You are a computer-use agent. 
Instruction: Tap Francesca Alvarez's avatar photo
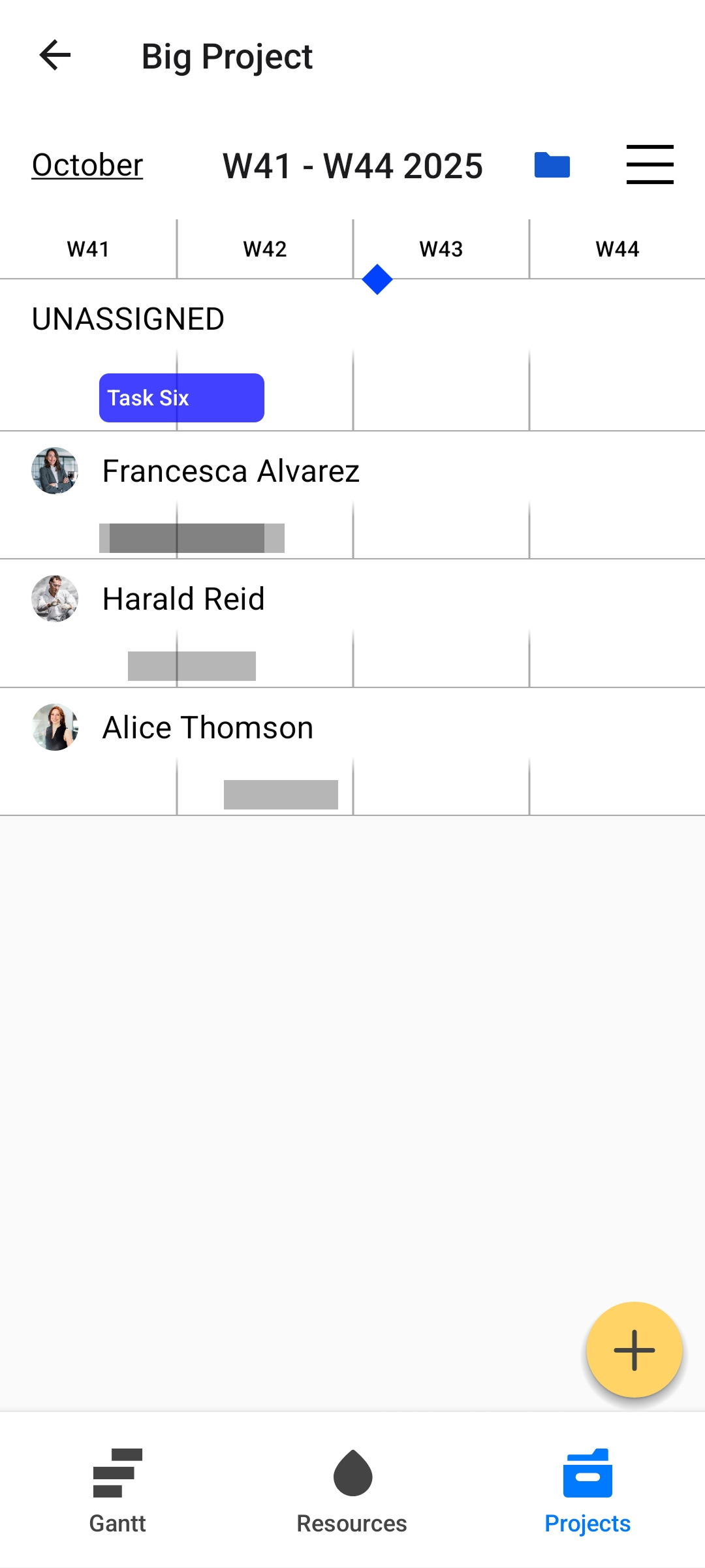pos(55,471)
